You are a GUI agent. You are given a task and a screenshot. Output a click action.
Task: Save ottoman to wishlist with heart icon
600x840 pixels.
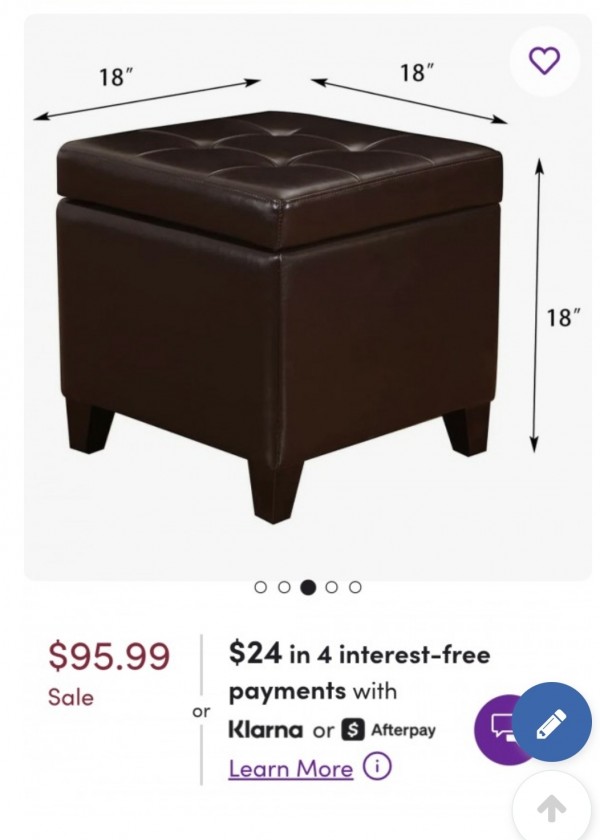tap(544, 61)
